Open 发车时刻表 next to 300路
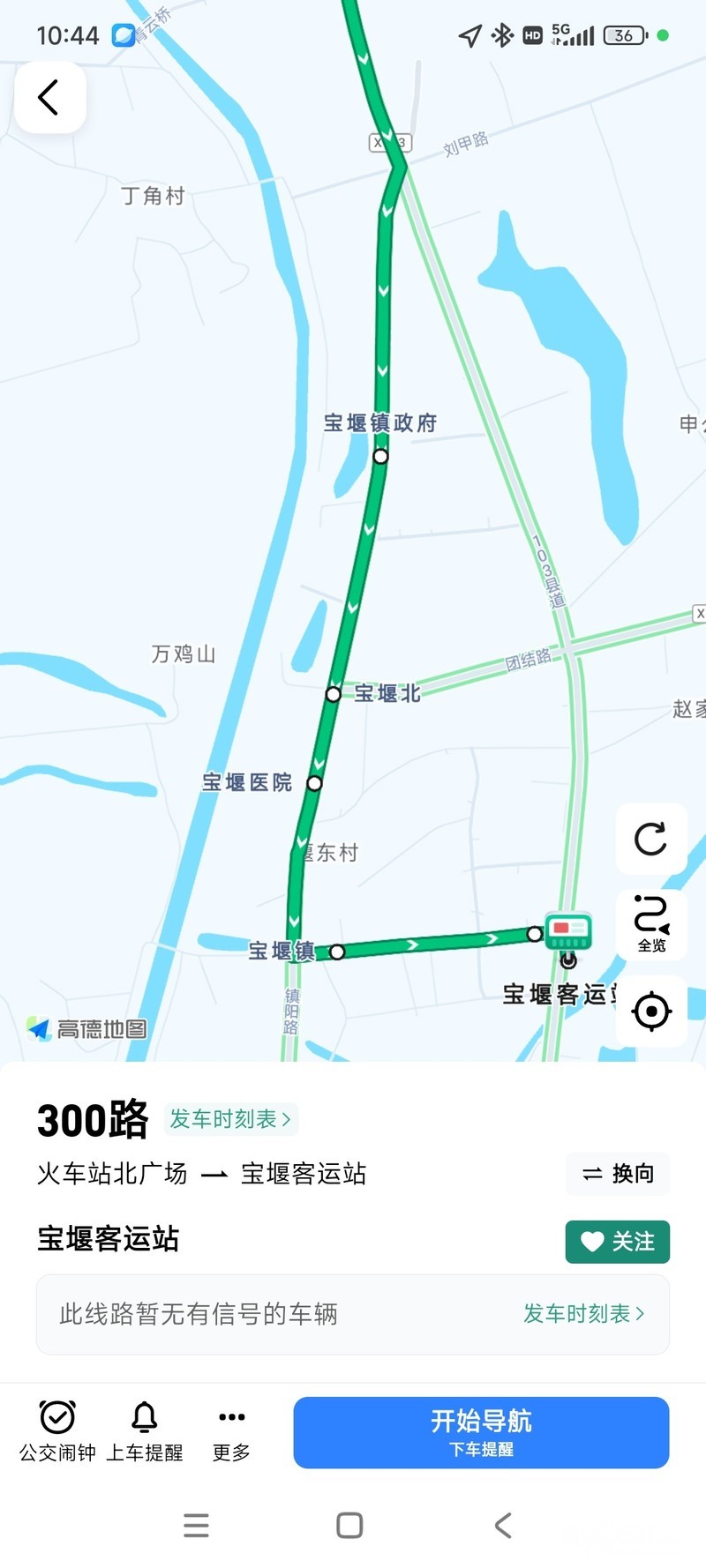This screenshot has height=1568, width=706. click(x=230, y=1119)
